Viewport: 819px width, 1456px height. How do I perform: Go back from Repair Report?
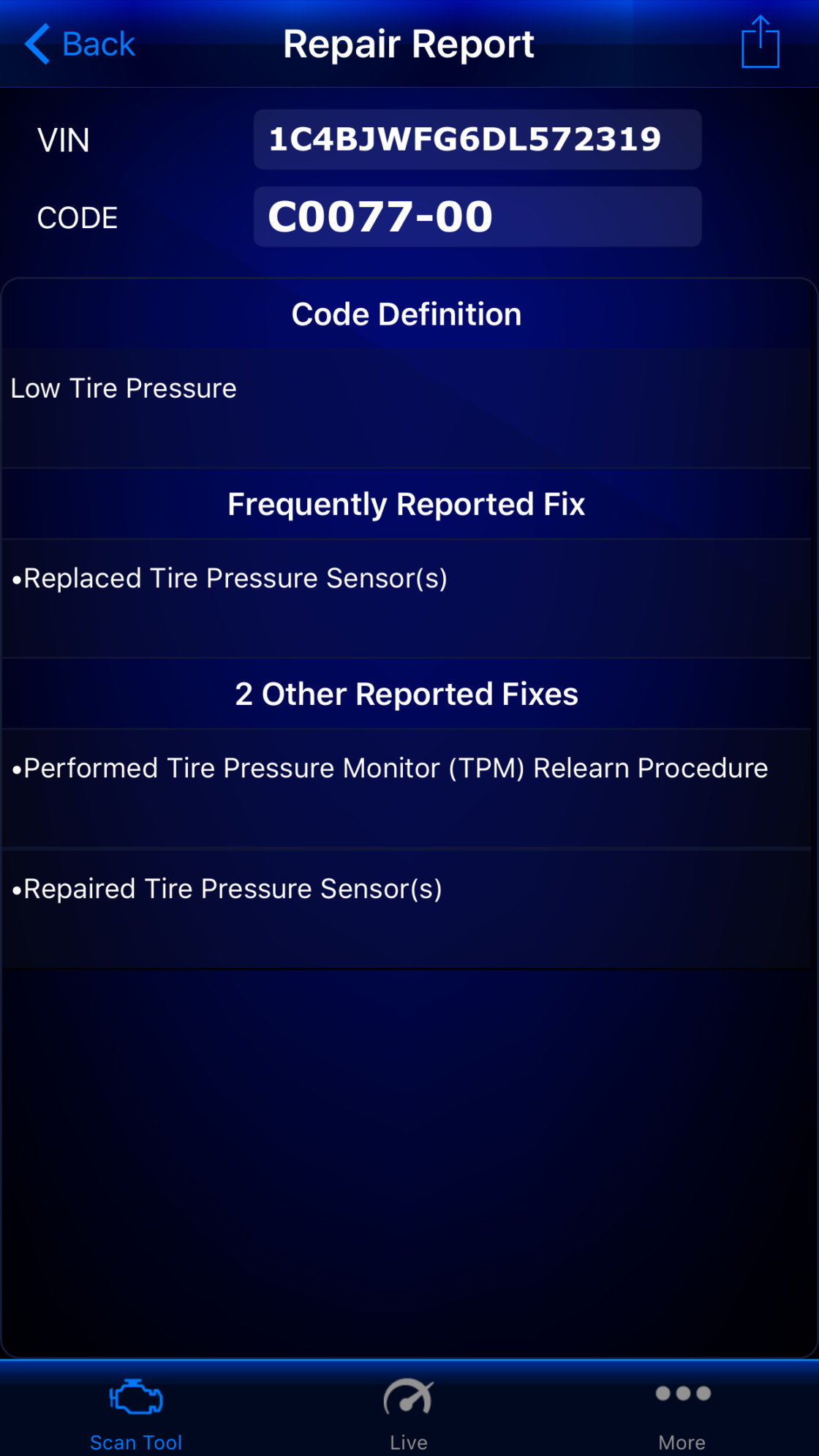[80, 45]
